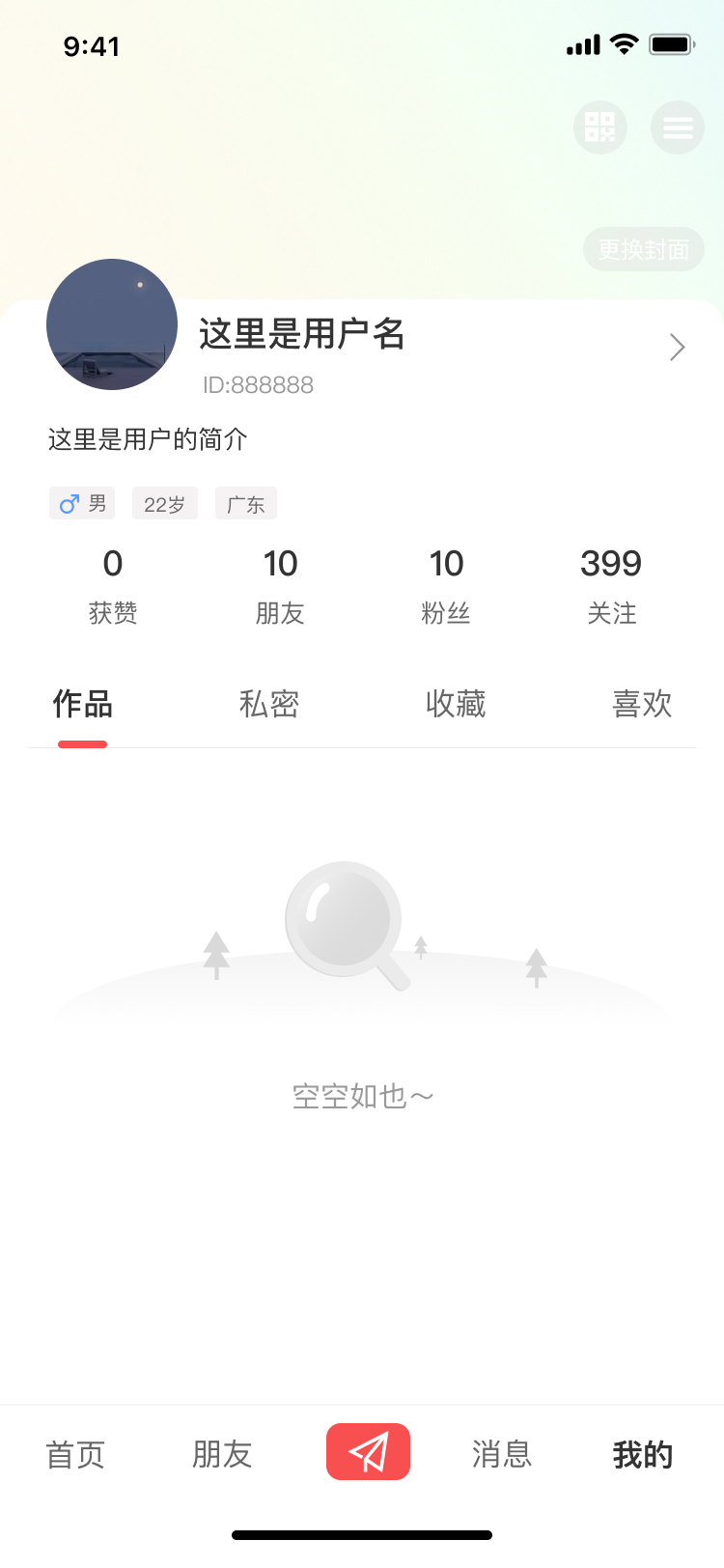Tap the red paper plane publish button
This screenshot has height=1568, width=724.
pos(368,1451)
